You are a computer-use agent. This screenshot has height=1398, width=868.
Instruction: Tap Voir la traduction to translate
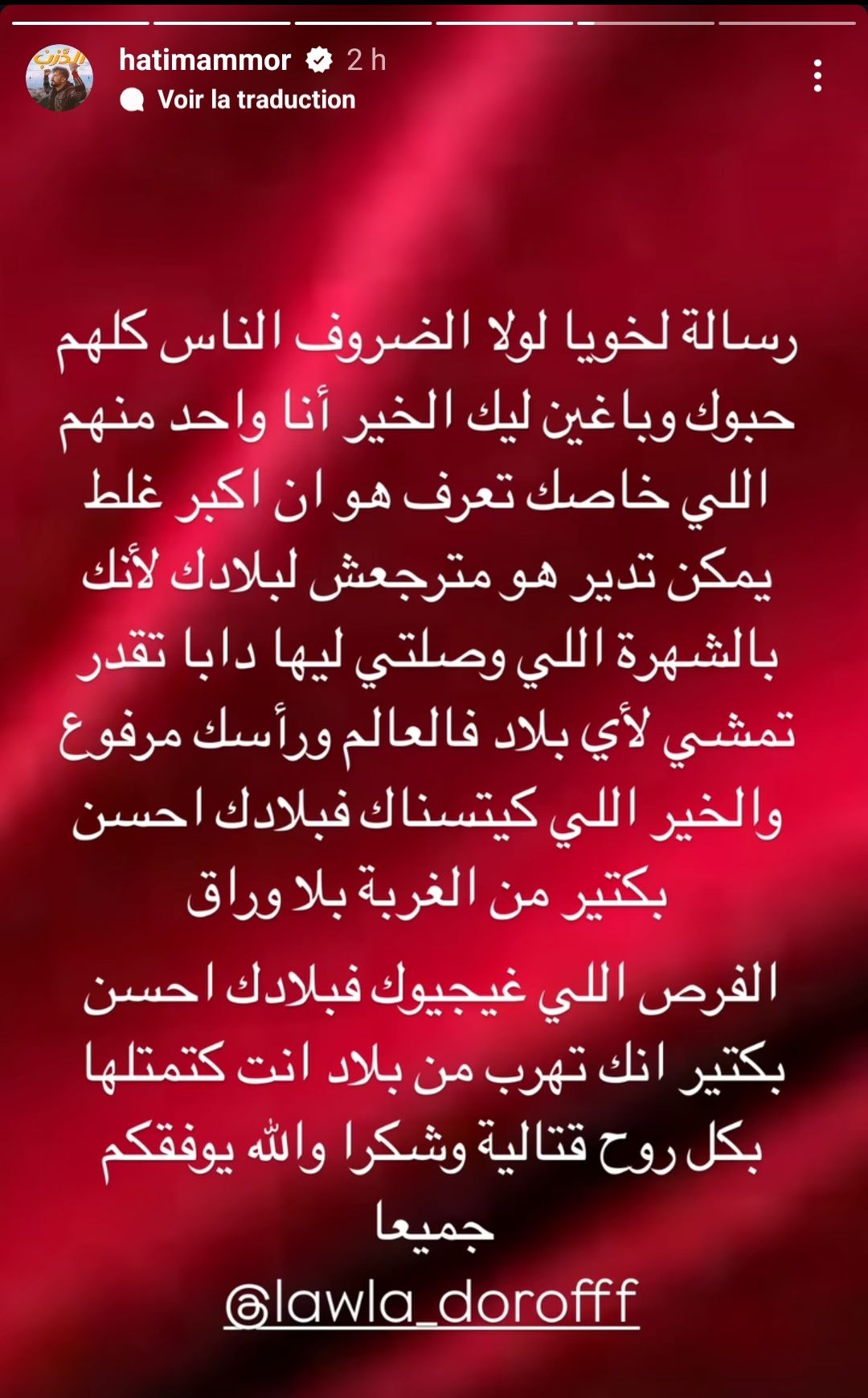pos(256,100)
